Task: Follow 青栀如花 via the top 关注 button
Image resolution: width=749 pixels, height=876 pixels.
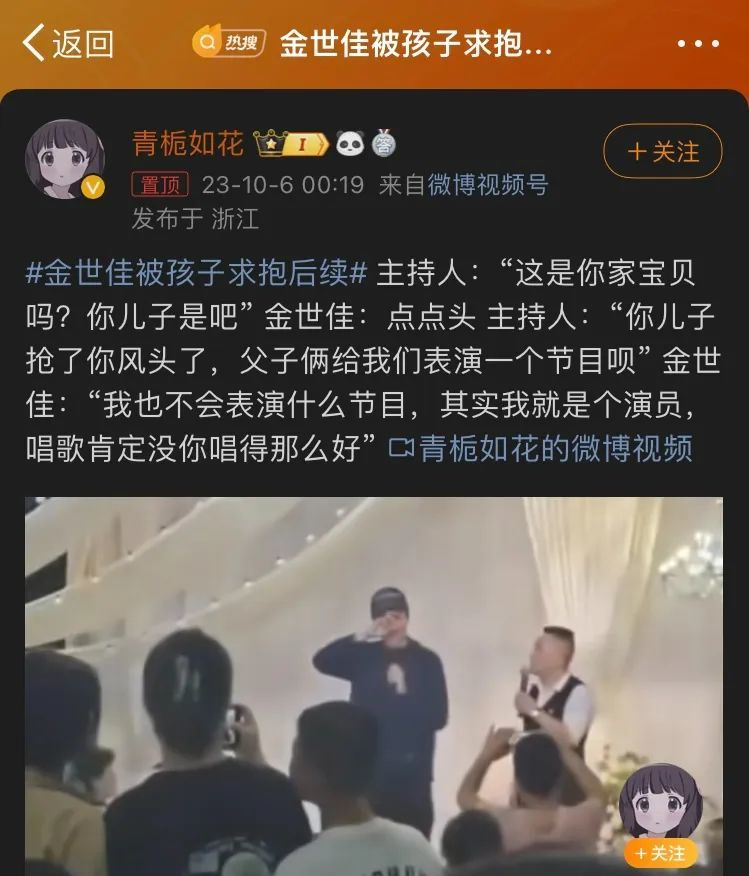Action: click(662, 151)
